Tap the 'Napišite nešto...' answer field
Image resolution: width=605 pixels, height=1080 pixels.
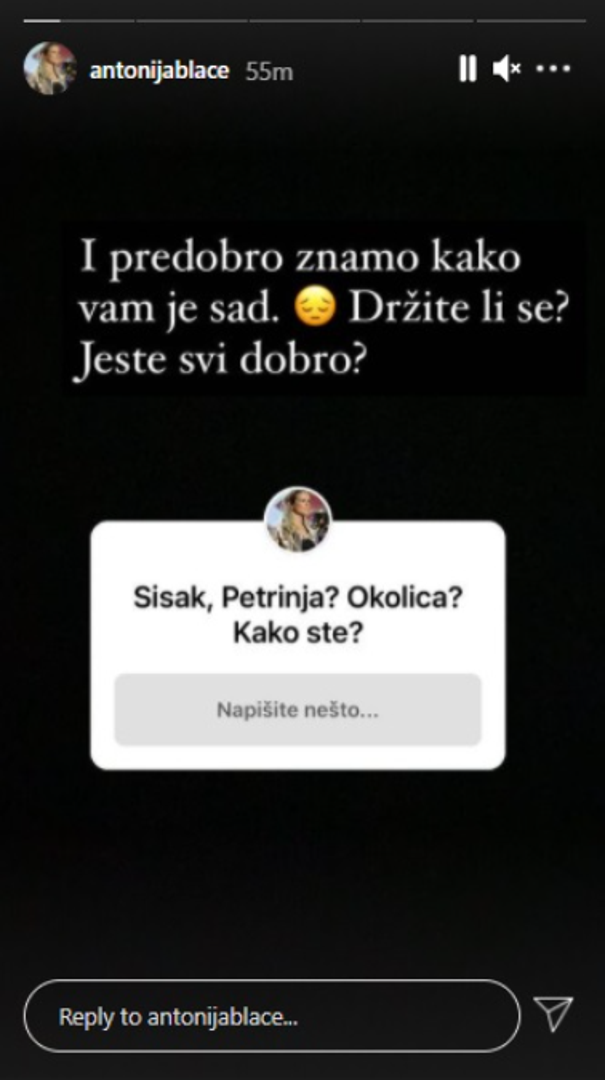click(x=298, y=711)
